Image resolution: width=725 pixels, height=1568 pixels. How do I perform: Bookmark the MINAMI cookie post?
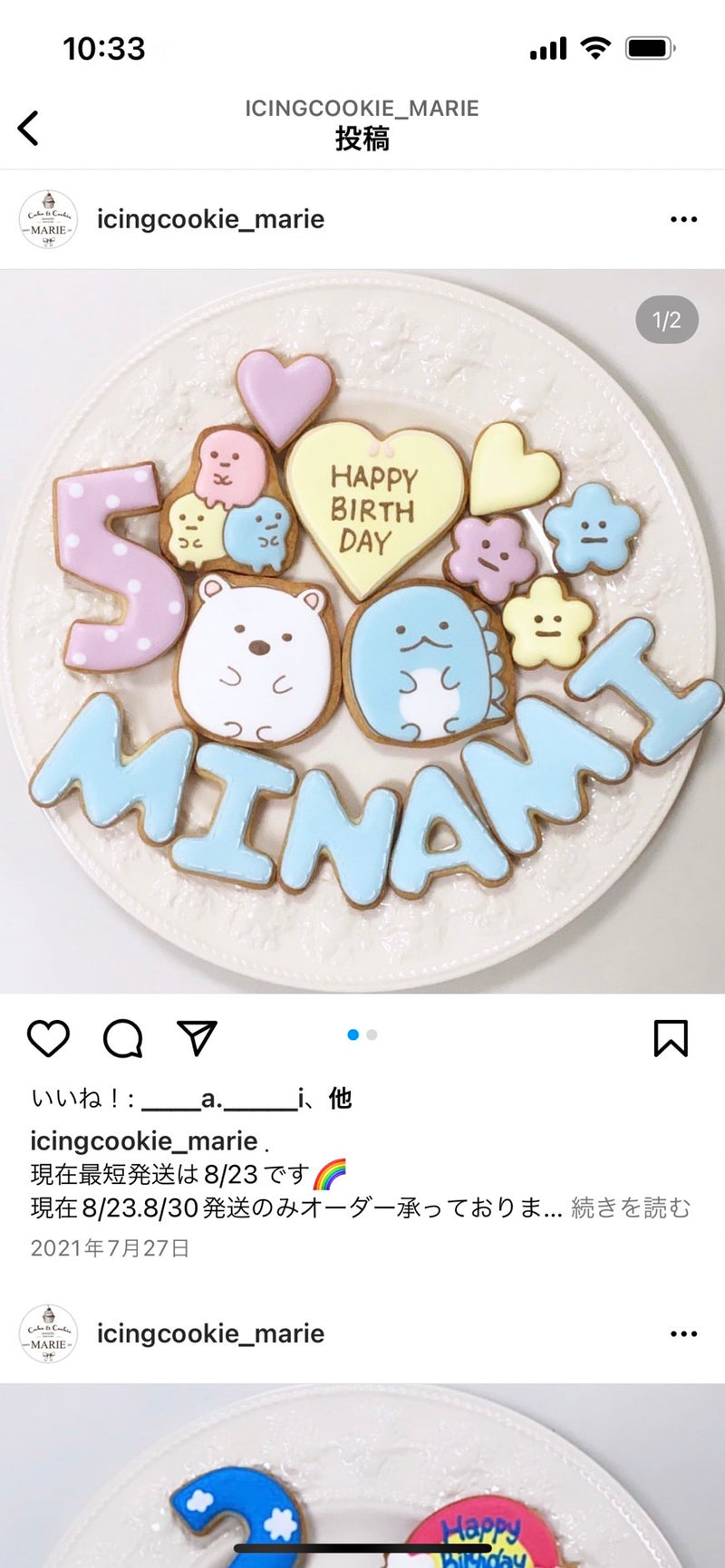(671, 1038)
